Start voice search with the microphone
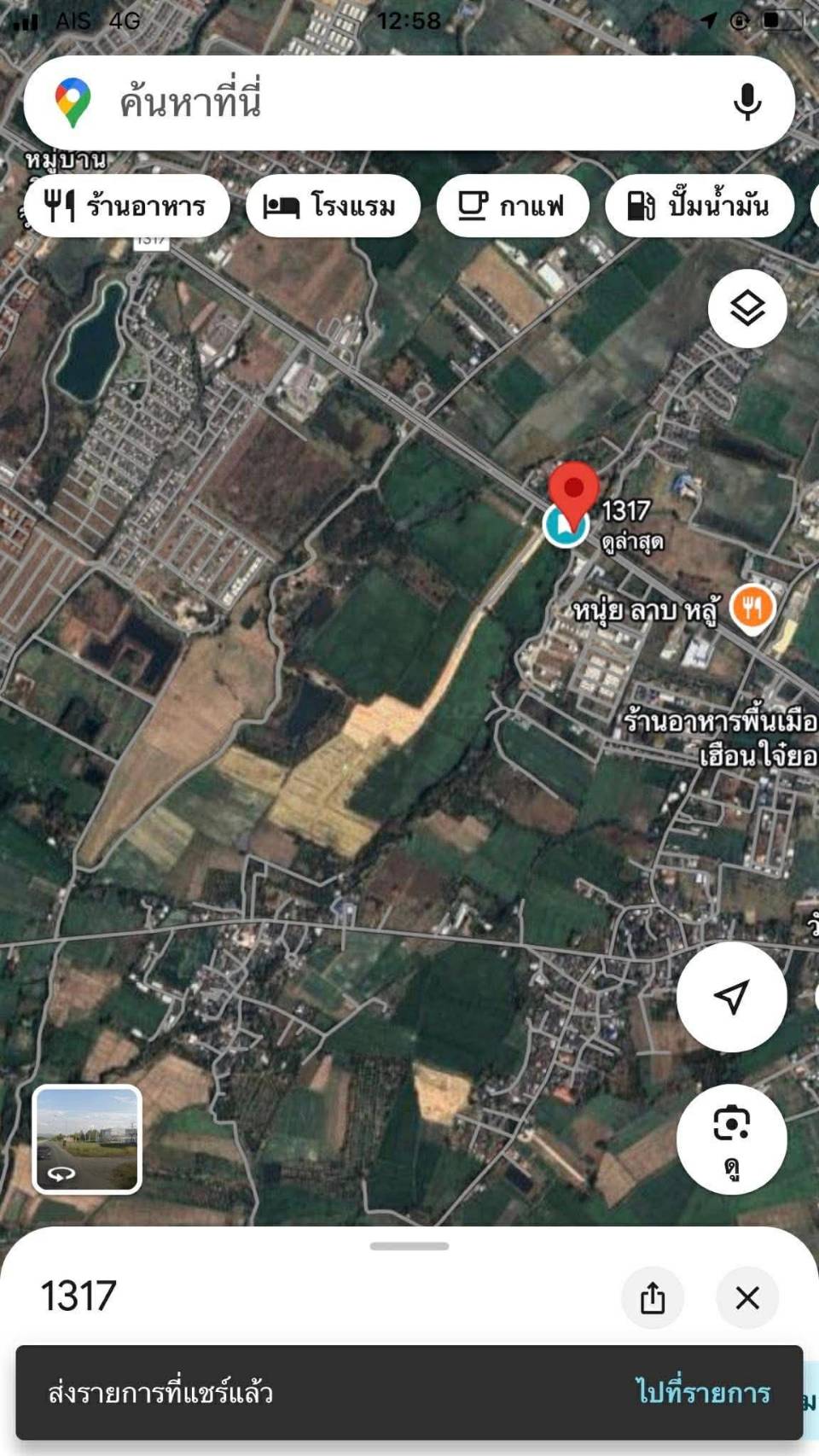The width and height of the screenshot is (819, 1456). 746,102
